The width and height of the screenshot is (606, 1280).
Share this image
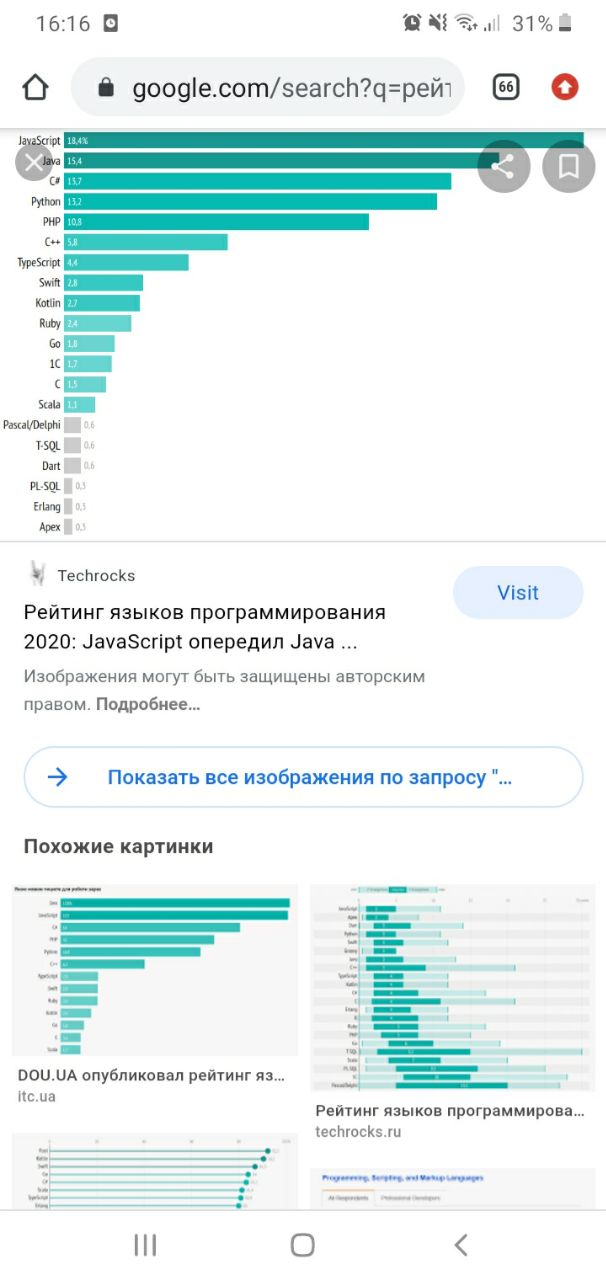[503, 166]
